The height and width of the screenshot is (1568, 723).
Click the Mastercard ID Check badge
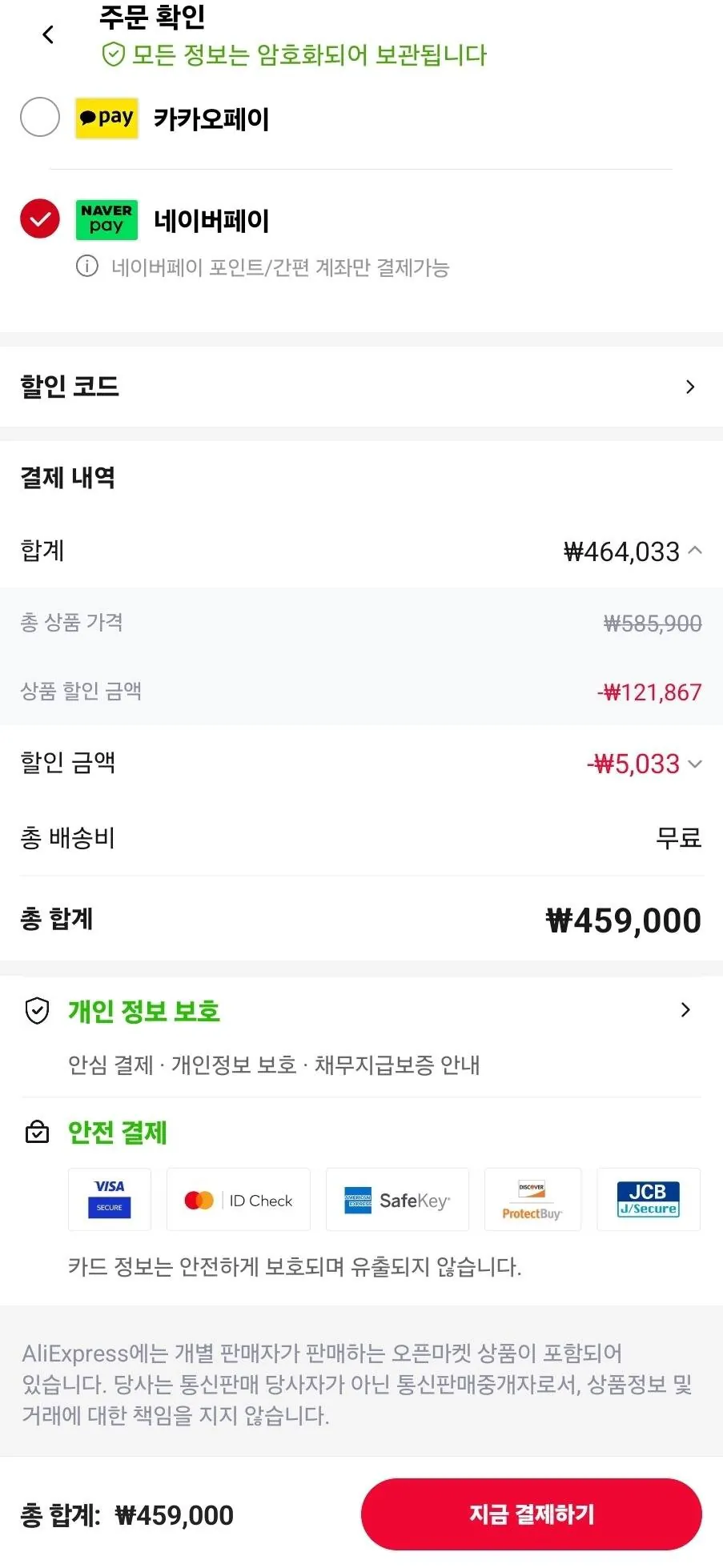tap(238, 1199)
